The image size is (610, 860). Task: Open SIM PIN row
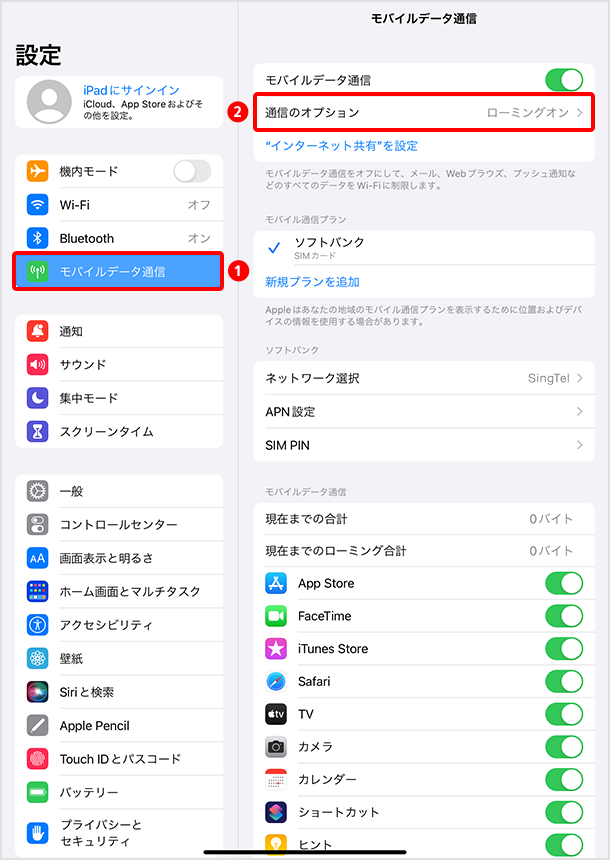tap(424, 445)
